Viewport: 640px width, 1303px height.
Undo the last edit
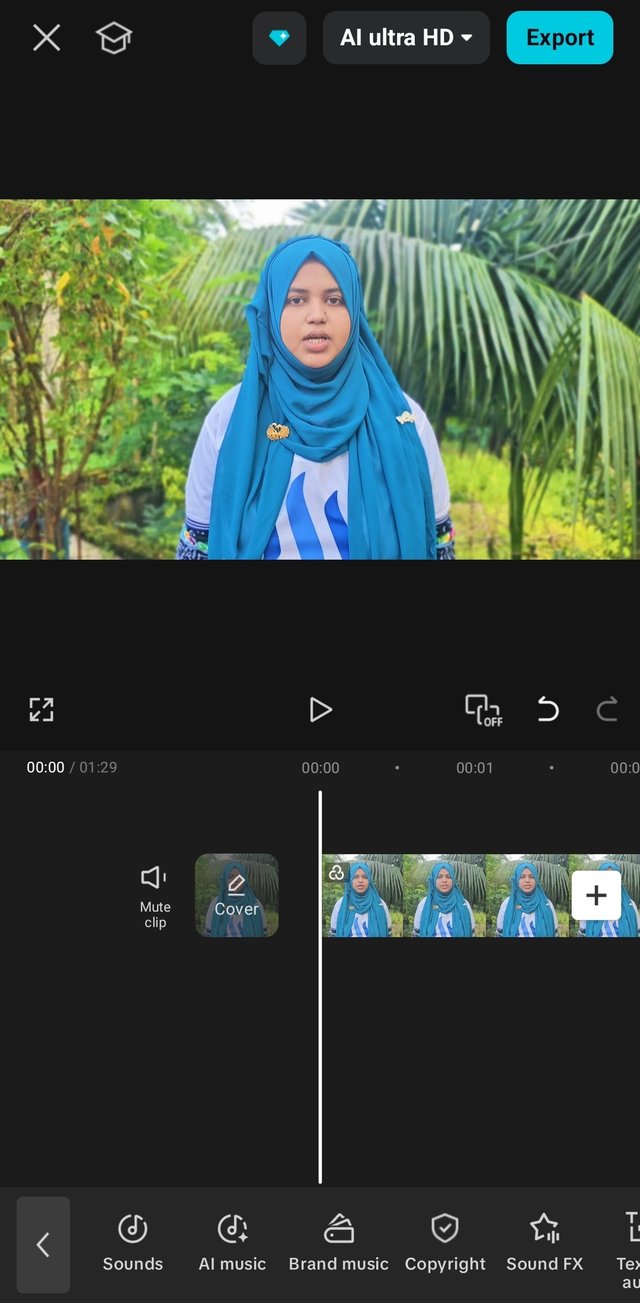click(x=548, y=710)
